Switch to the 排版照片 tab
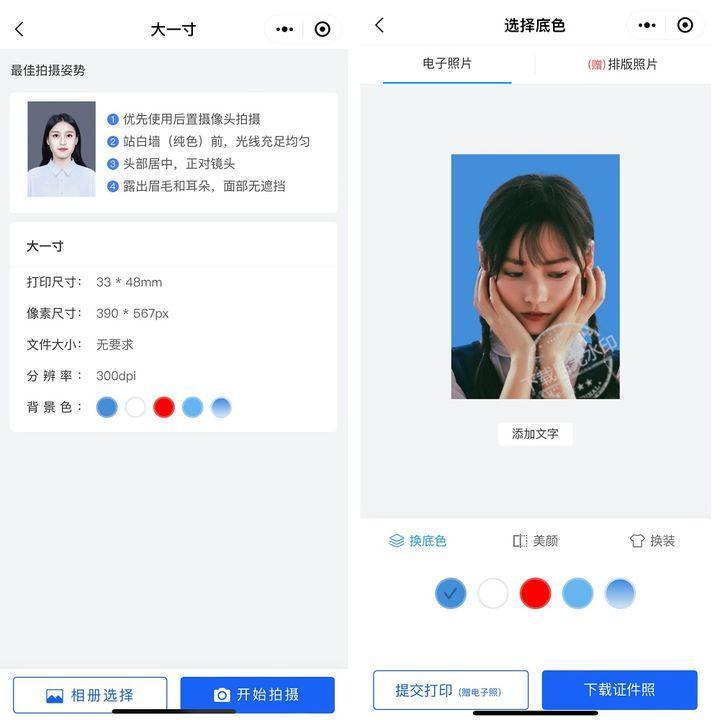This screenshot has height=720, width=720. (623, 64)
